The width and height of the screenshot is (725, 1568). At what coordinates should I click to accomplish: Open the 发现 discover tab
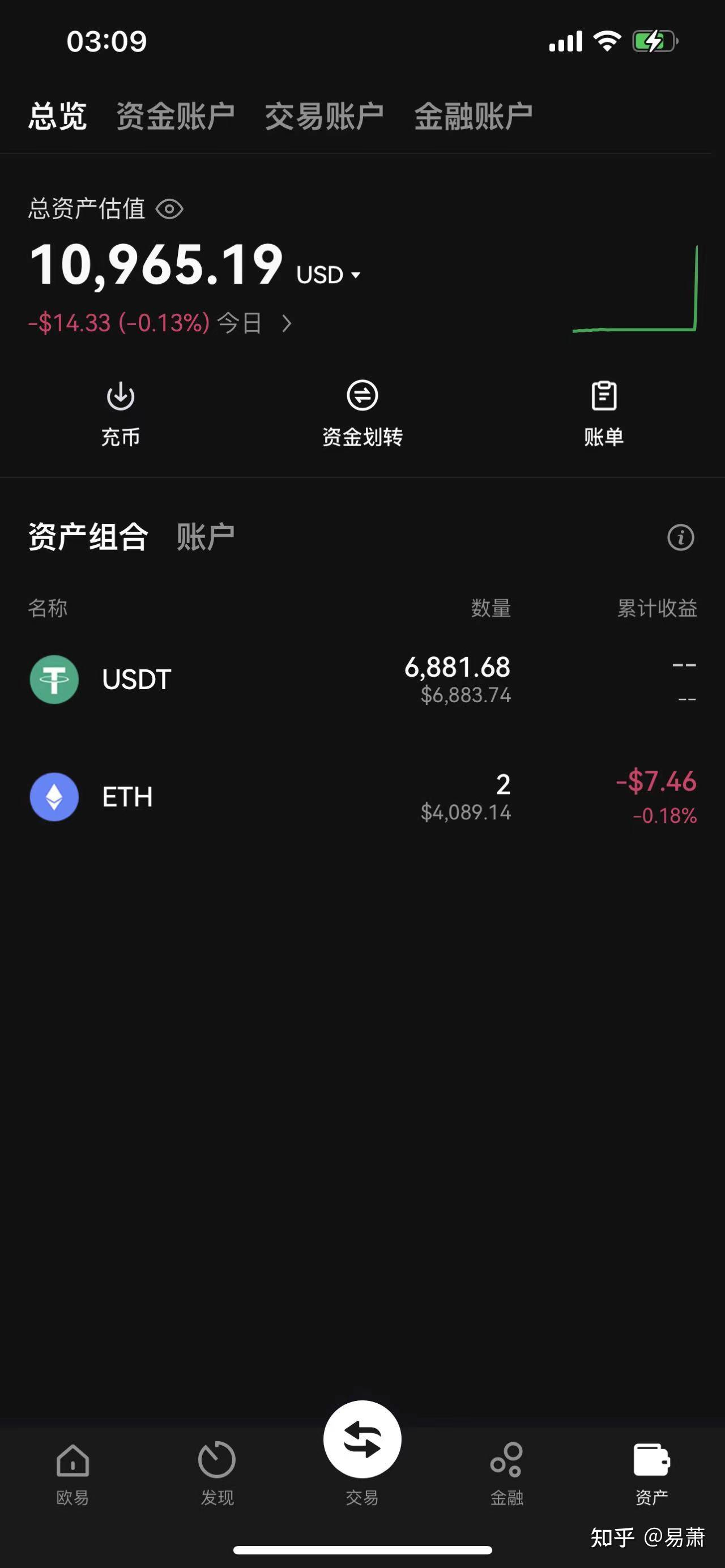(x=217, y=1471)
